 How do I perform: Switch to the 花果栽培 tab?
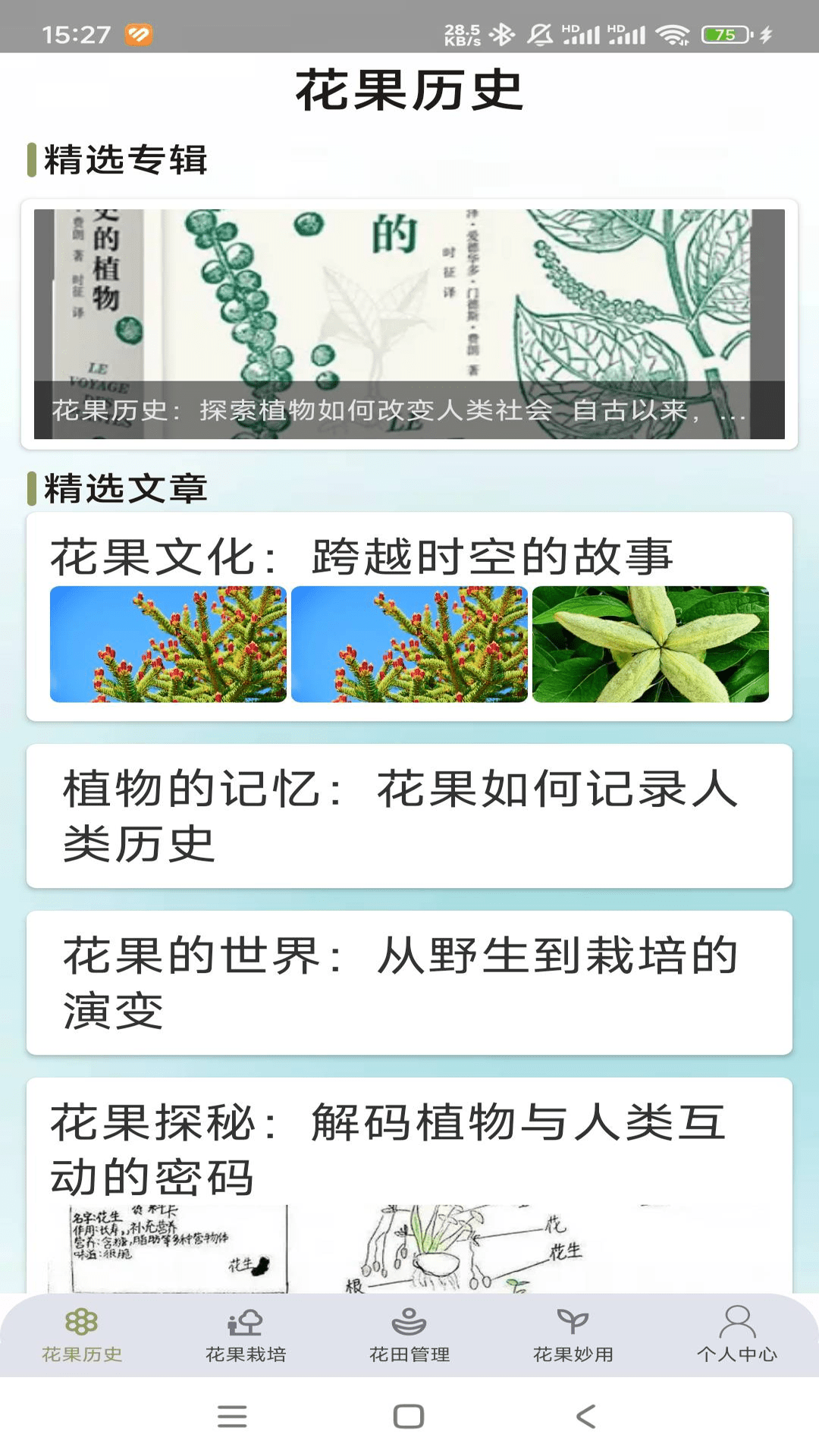coord(246,1336)
